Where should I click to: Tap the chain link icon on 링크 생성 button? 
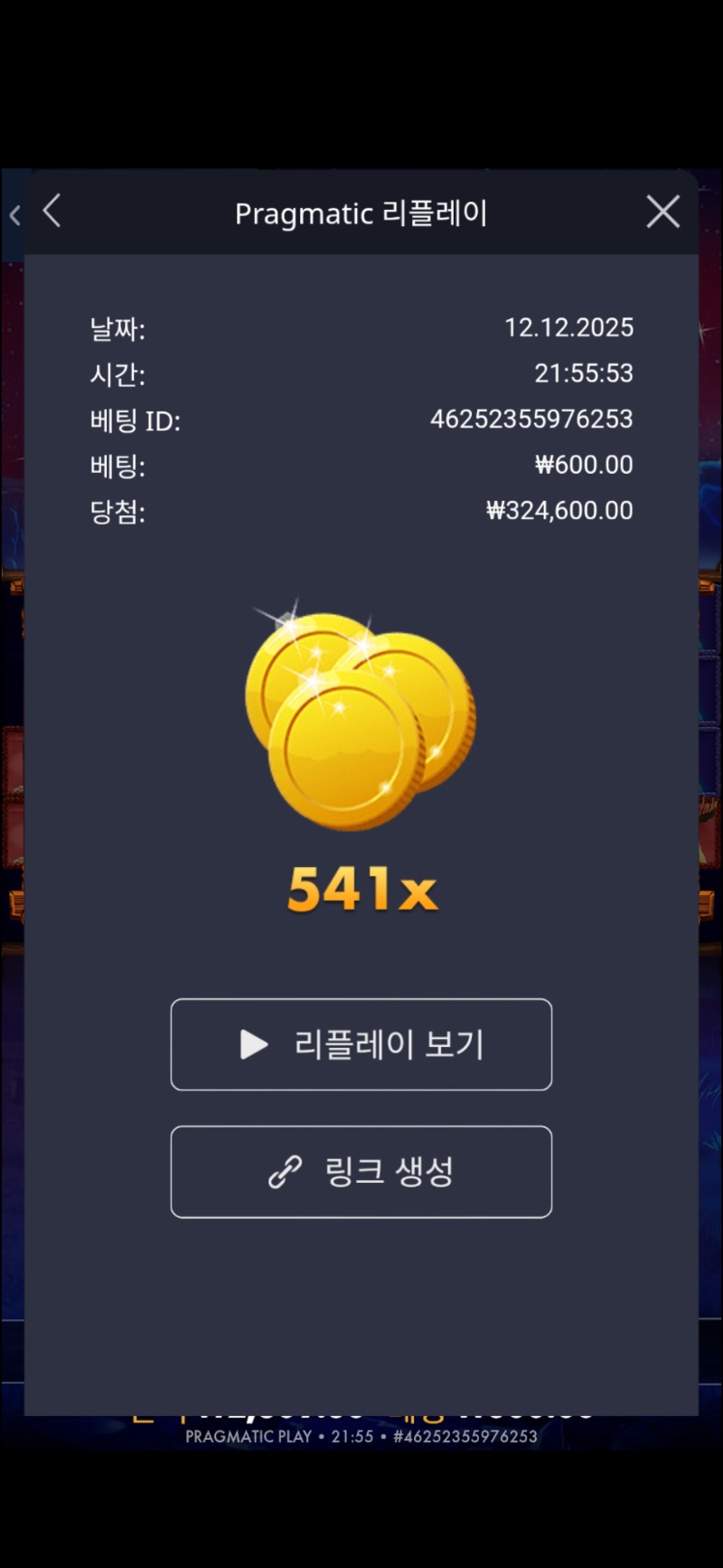coord(283,1171)
